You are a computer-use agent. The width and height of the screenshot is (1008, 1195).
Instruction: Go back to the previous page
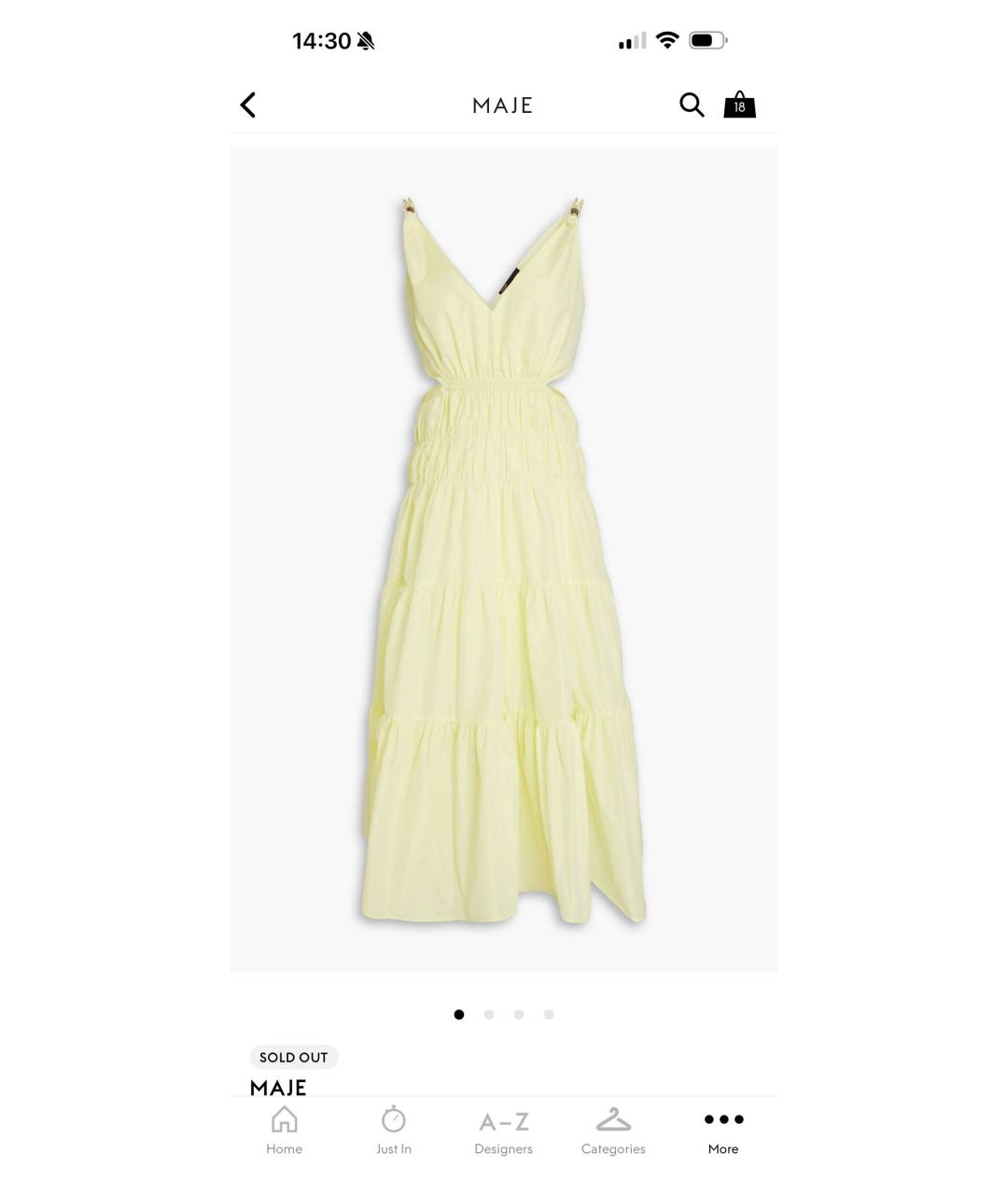click(248, 105)
